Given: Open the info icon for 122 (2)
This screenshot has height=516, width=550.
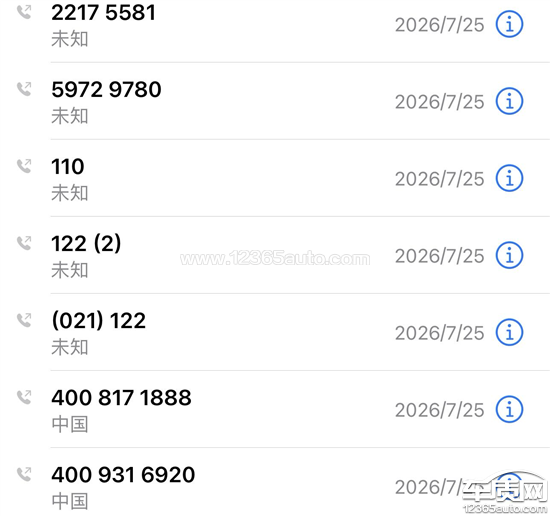Looking at the screenshot, I should 509,255.
